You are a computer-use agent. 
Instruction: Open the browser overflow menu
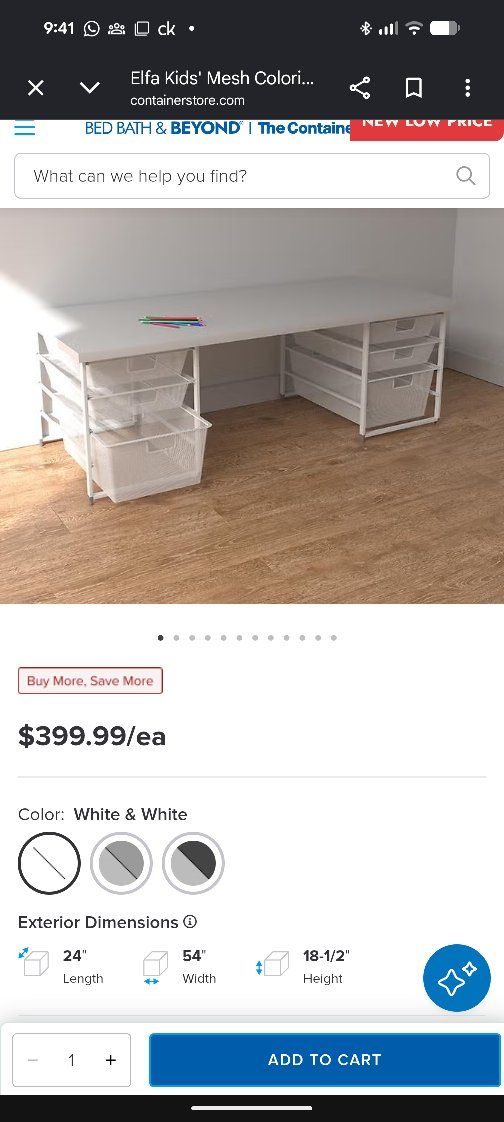click(x=467, y=88)
